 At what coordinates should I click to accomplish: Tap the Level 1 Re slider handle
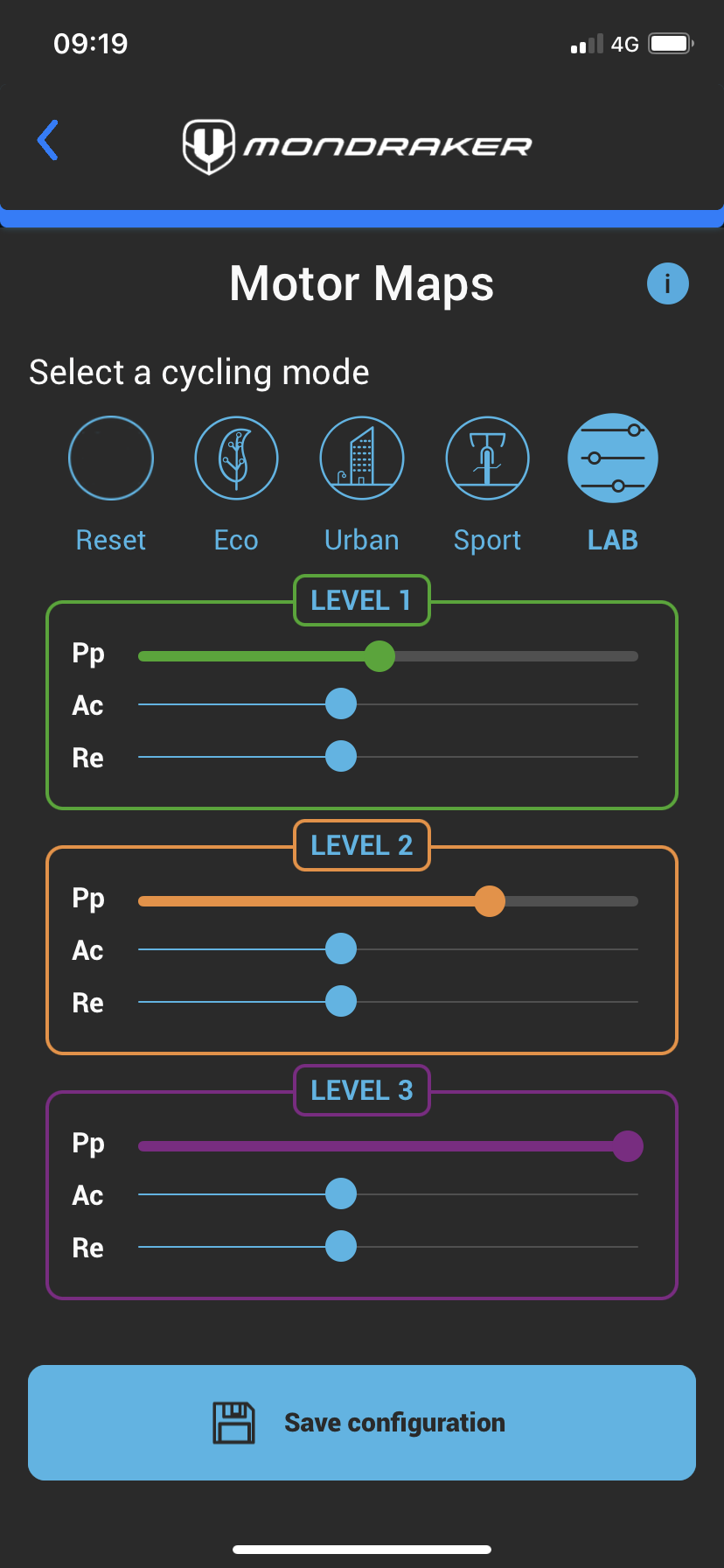pos(341,756)
